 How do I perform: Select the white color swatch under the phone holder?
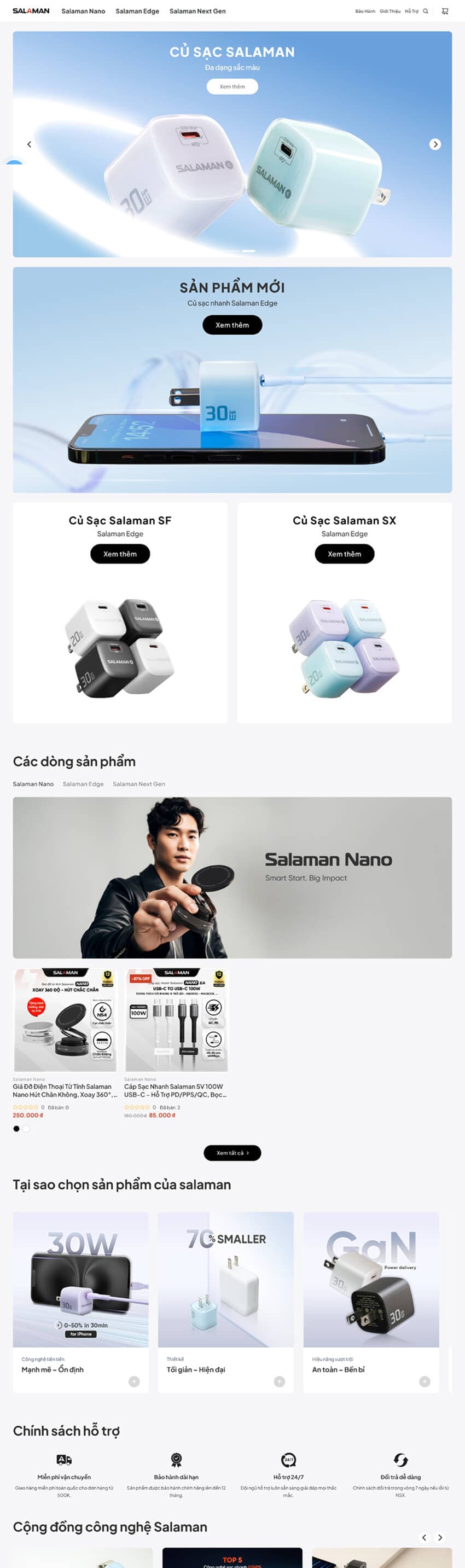(26, 1129)
